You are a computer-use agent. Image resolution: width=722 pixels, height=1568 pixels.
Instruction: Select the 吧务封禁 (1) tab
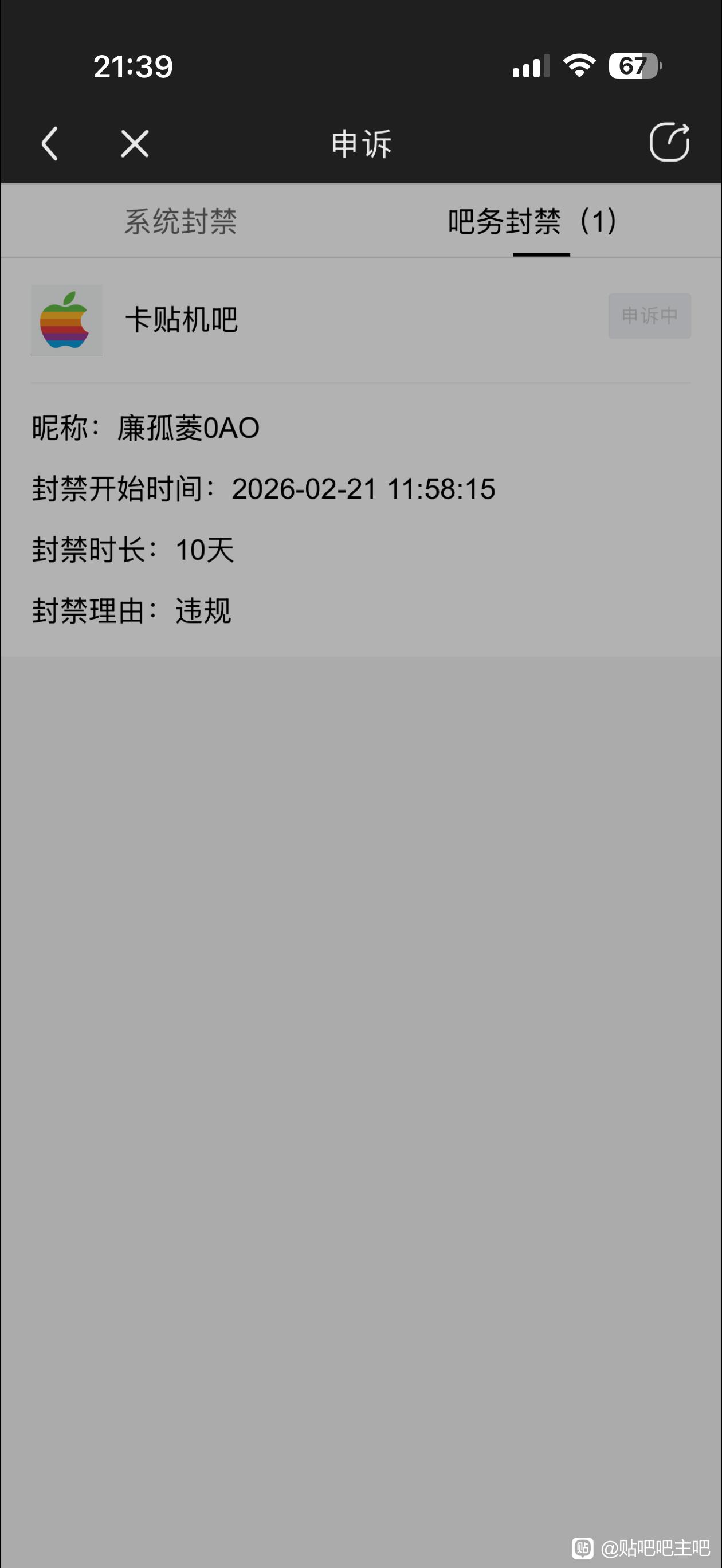point(533,221)
